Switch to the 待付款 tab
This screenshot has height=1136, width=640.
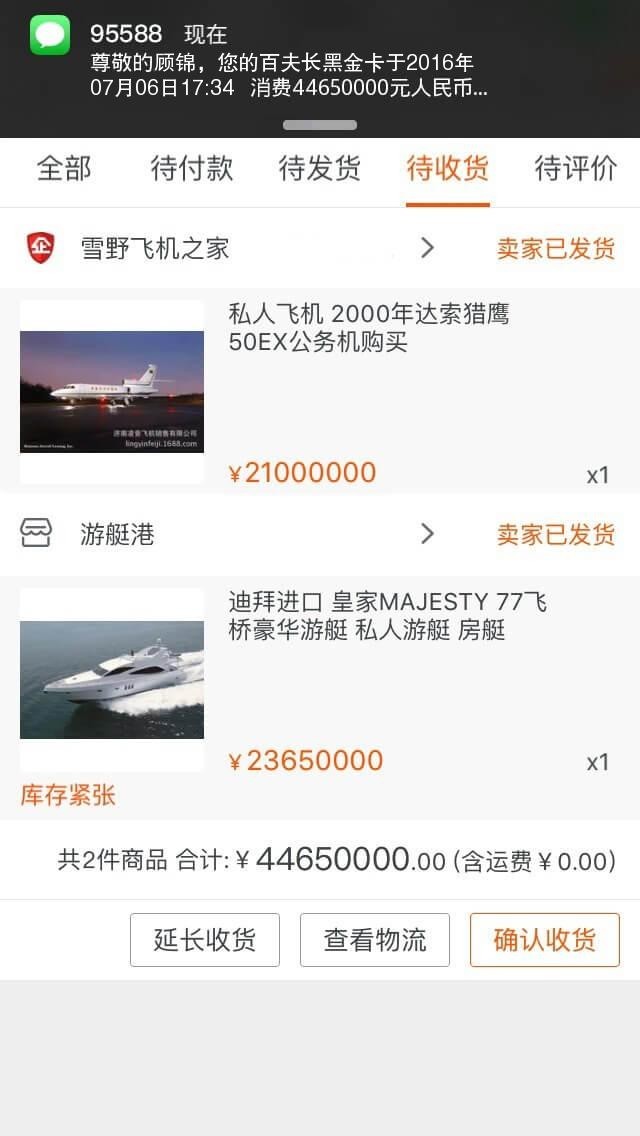point(192,168)
